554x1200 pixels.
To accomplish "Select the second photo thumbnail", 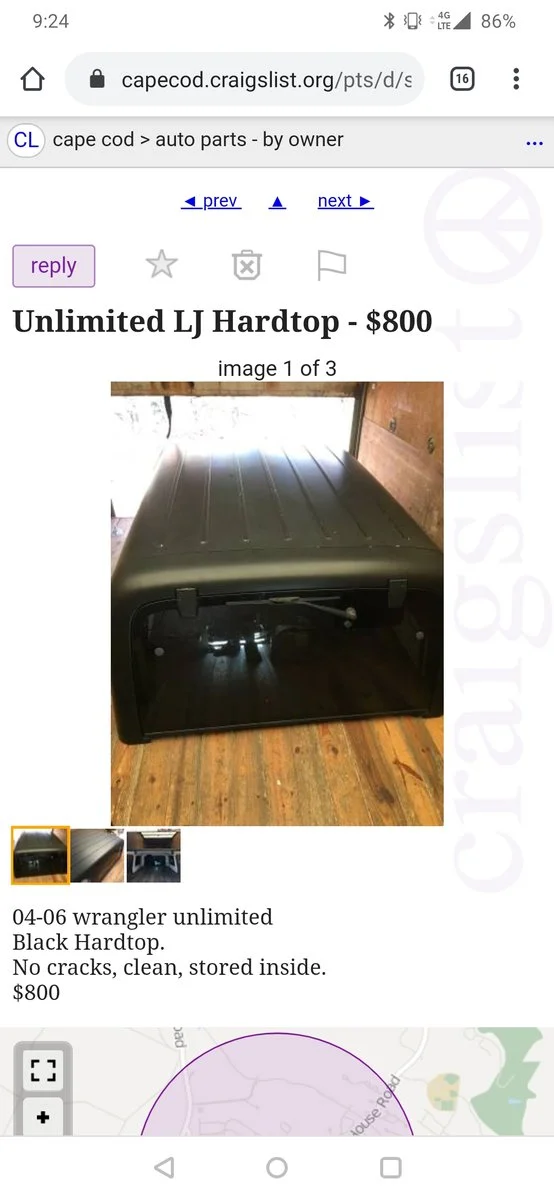I will click(98, 855).
